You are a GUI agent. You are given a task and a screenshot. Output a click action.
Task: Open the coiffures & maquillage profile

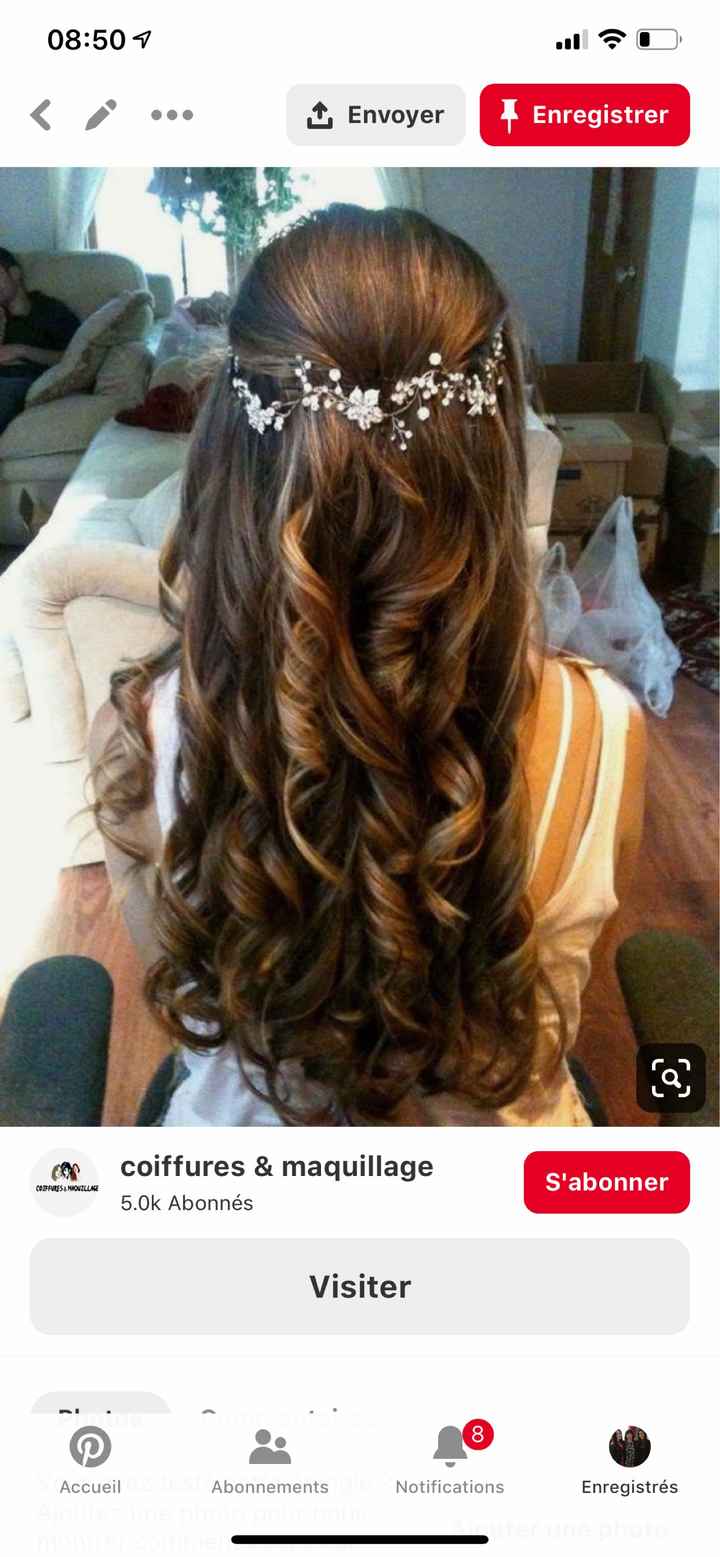[x=276, y=1167]
